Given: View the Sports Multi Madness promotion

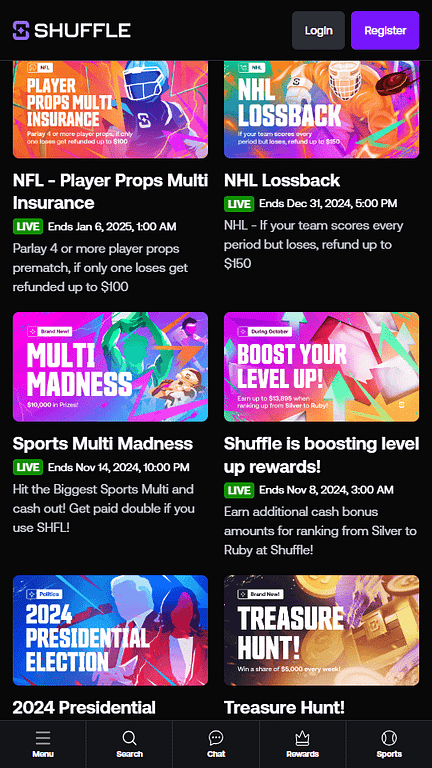Looking at the screenshot, I should (110, 367).
